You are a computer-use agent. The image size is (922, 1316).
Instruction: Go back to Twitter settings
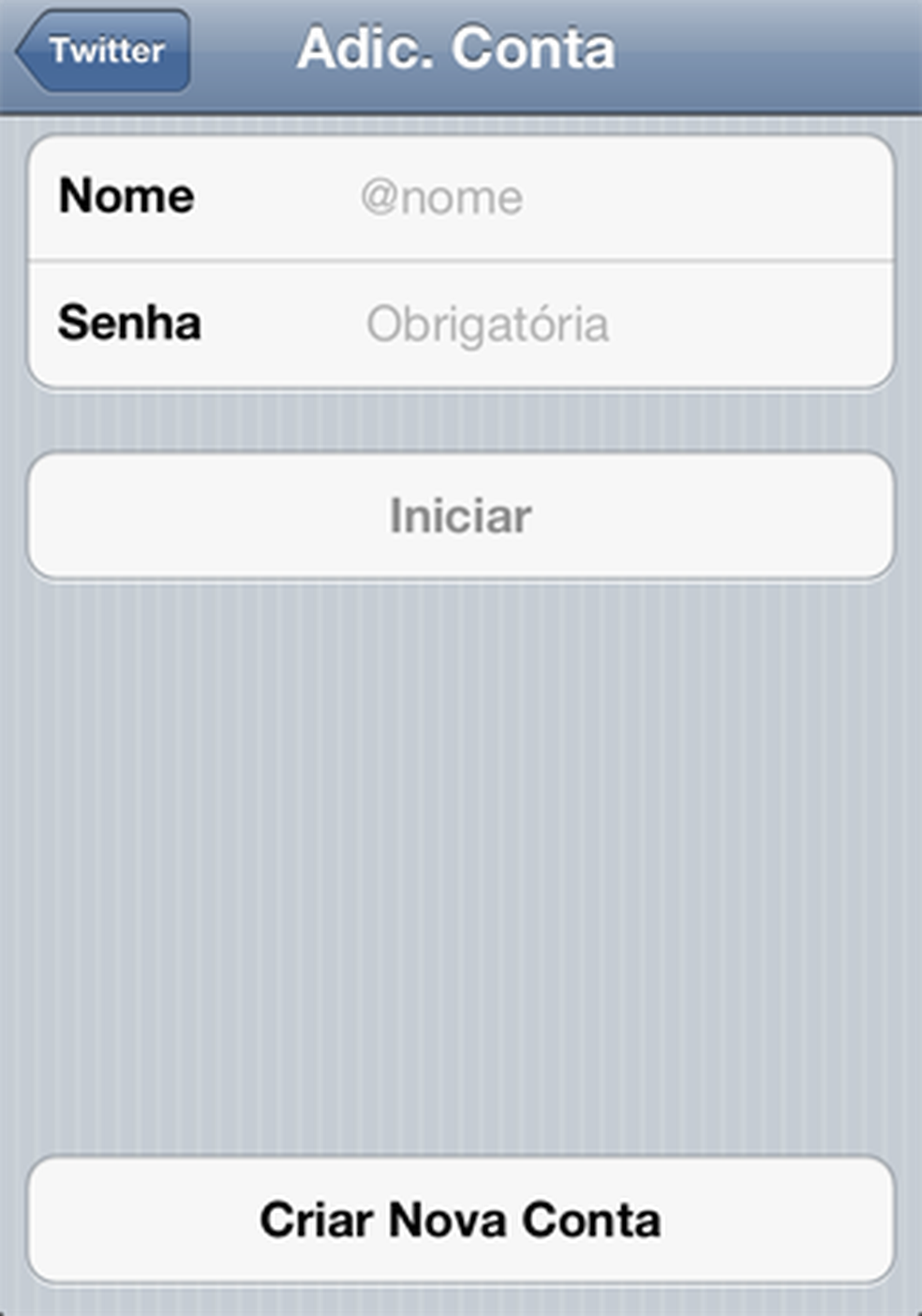[103, 51]
